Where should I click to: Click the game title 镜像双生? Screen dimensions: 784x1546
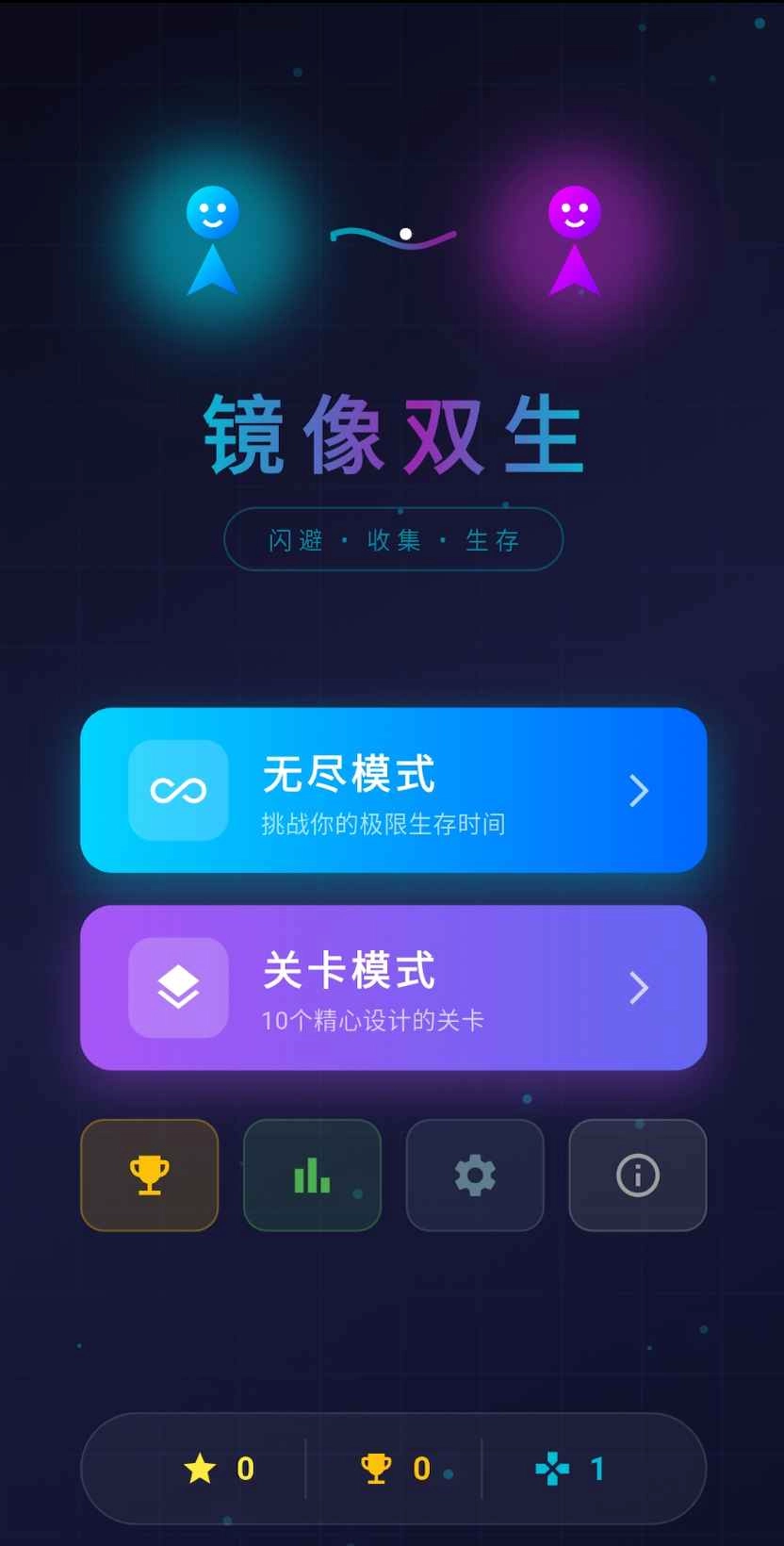(x=392, y=434)
